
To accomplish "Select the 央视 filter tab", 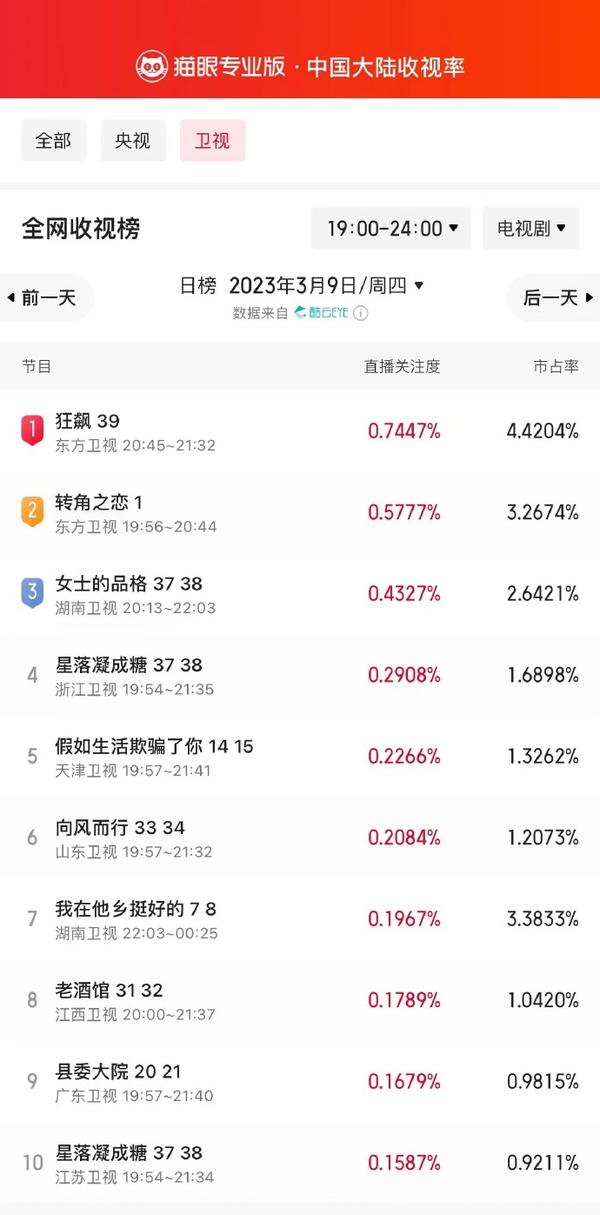I will (133, 141).
